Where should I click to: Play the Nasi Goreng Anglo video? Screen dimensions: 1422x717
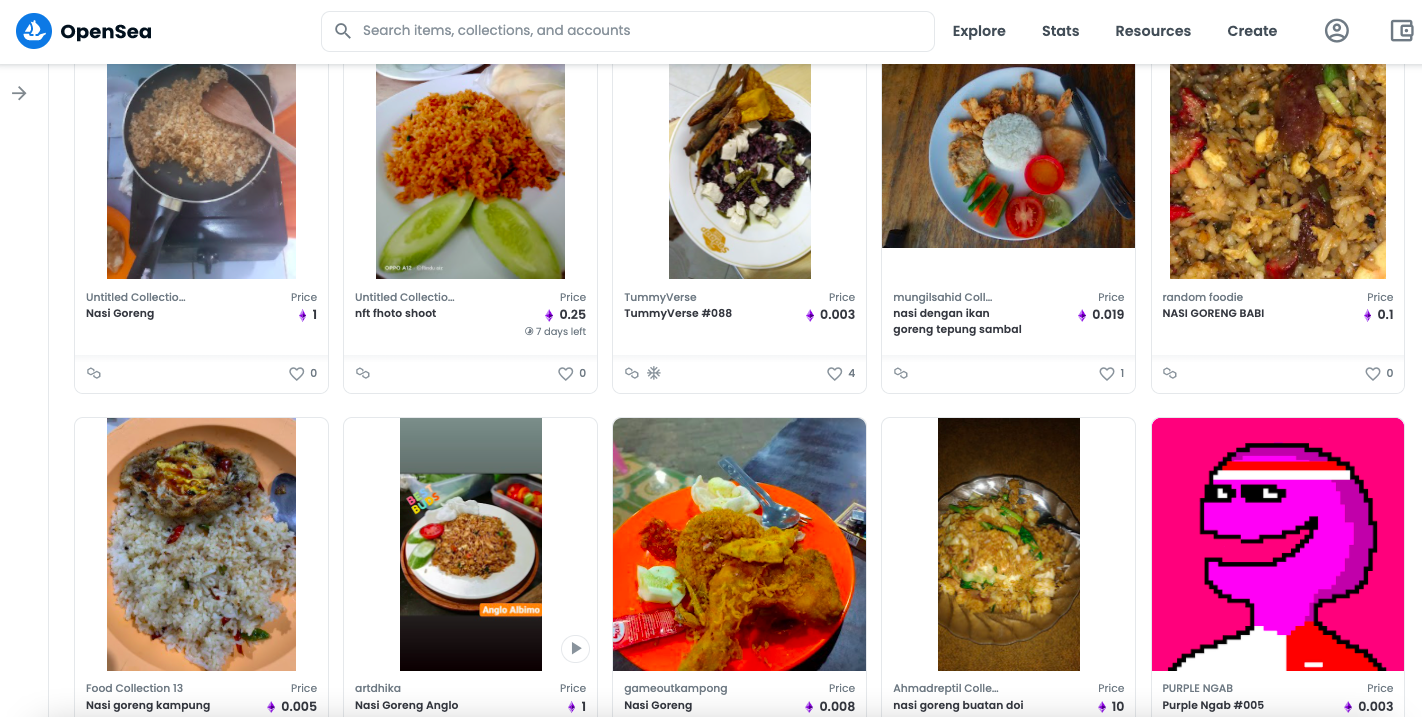pyautogui.click(x=575, y=648)
